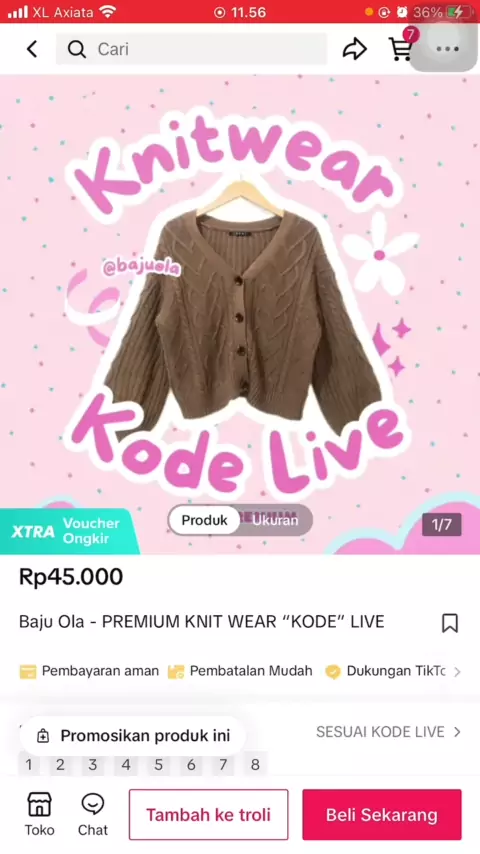
Task: Go back with the arrow icon
Action: [32, 49]
